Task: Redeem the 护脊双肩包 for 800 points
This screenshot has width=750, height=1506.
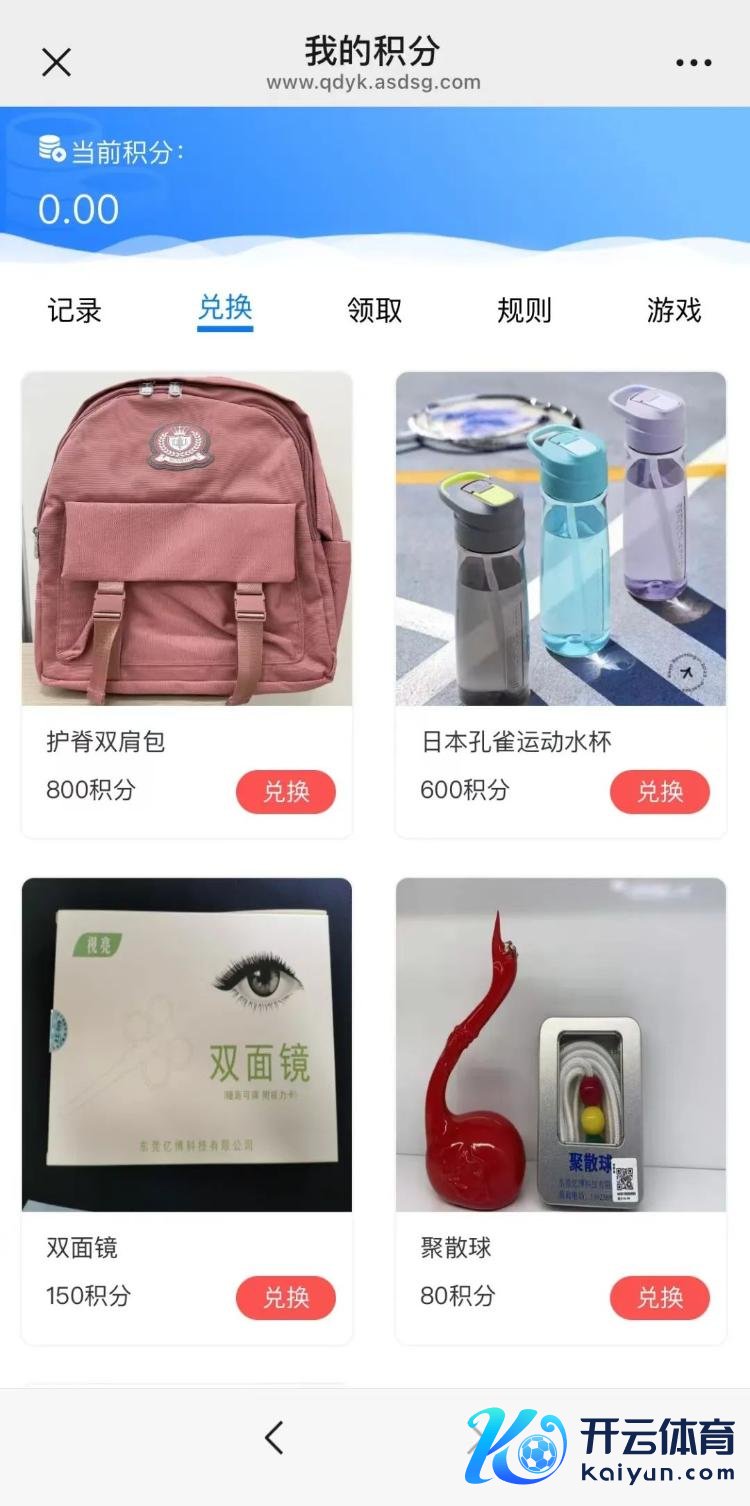Action: [x=285, y=792]
